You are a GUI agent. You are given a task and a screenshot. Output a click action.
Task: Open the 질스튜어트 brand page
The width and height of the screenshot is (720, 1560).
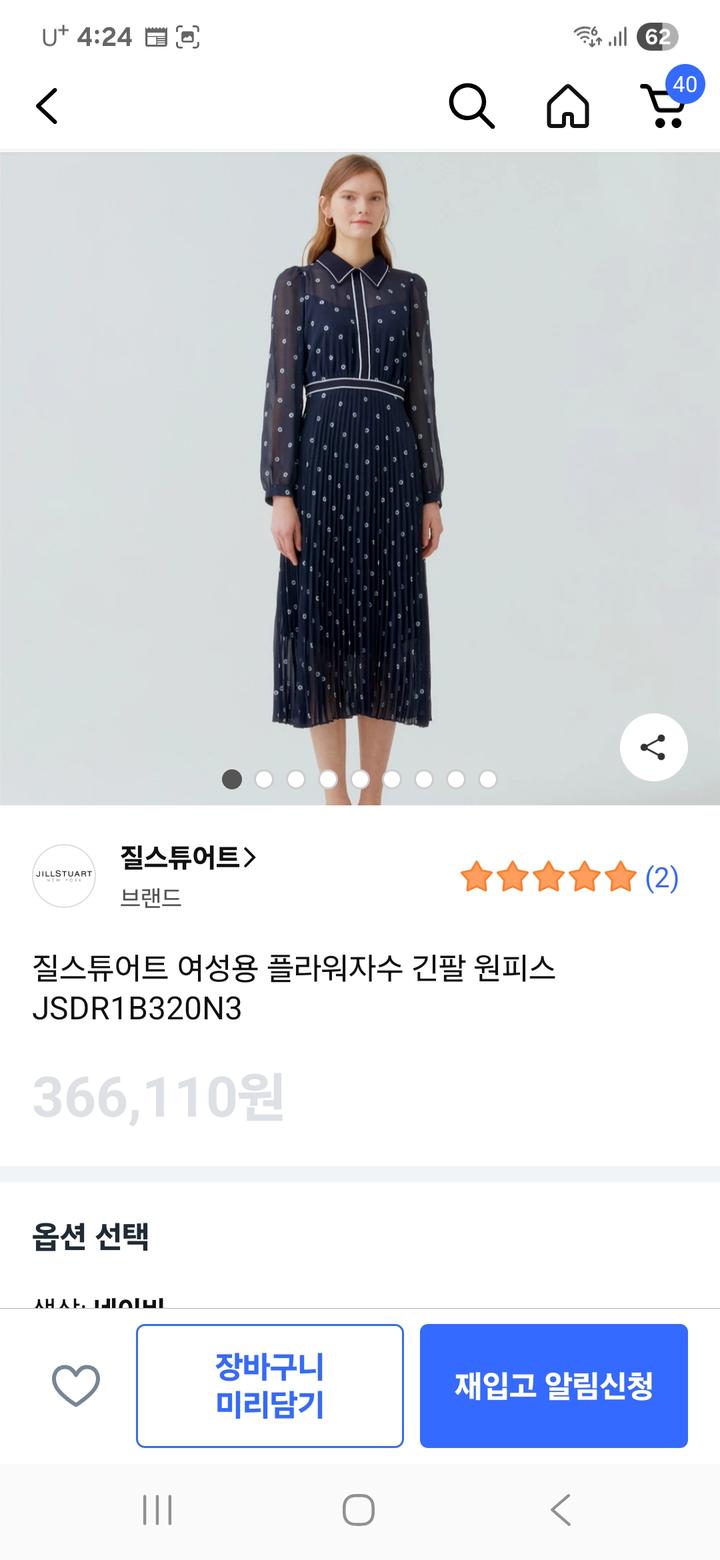188,858
